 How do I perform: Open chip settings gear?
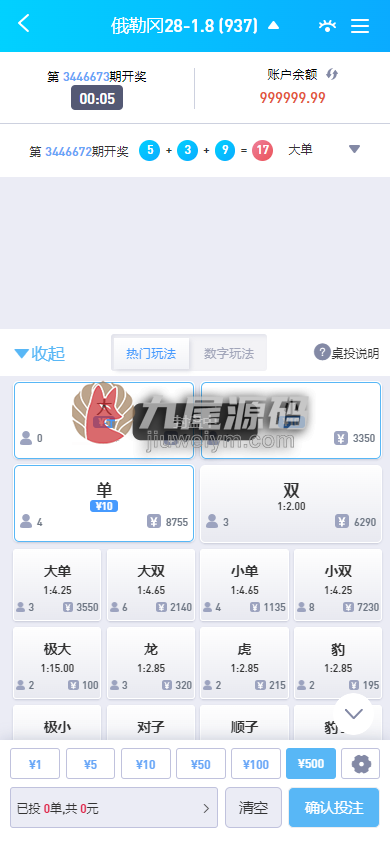coord(361,764)
